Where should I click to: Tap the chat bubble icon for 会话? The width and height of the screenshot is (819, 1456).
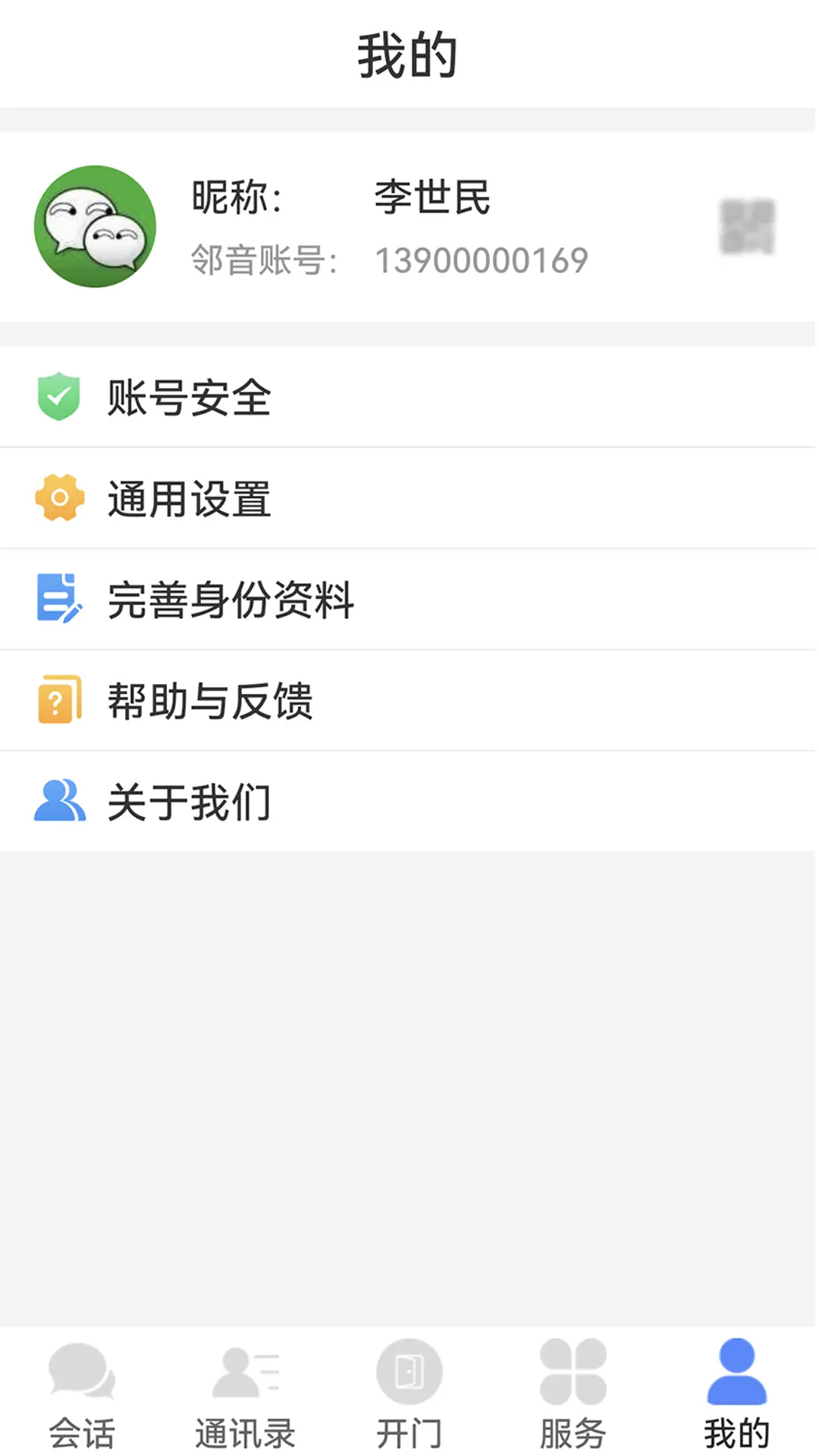(x=82, y=1373)
